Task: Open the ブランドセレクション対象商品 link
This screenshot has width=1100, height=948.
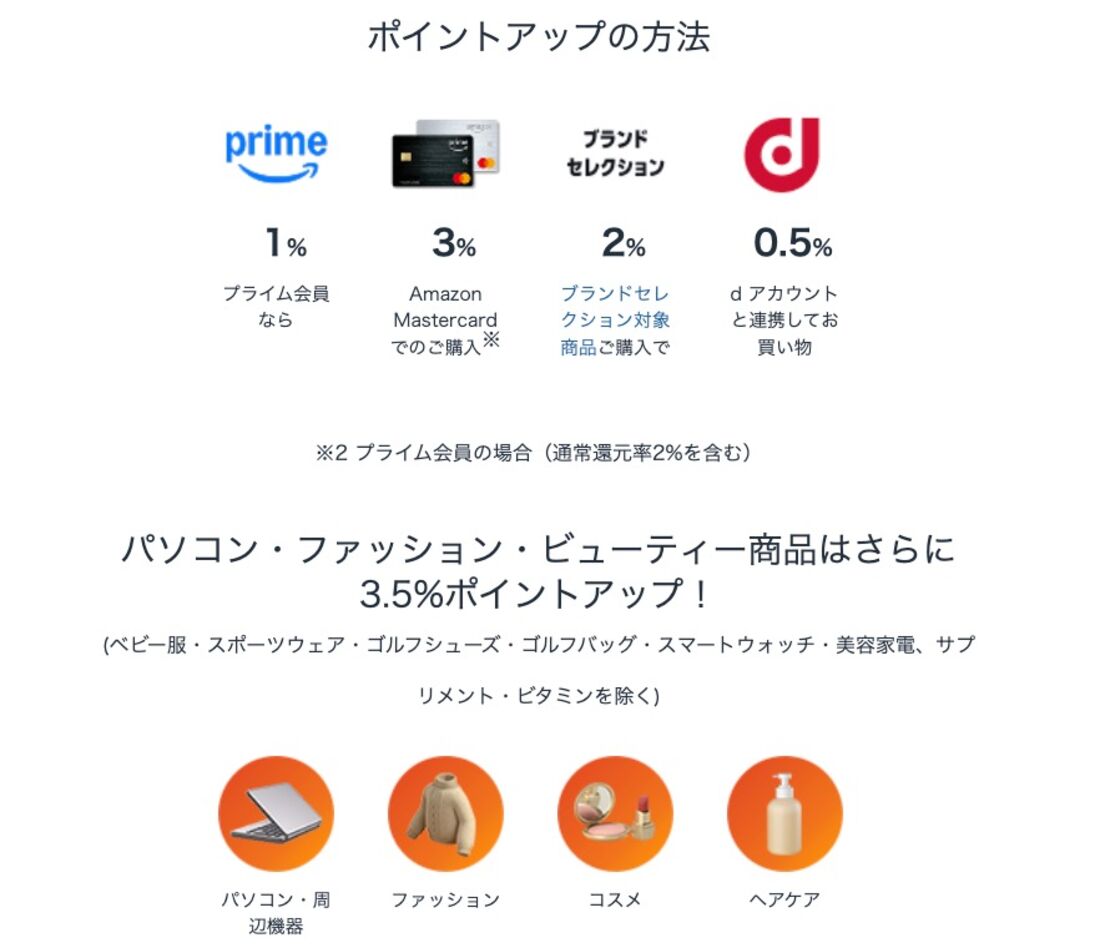Action: click(x=614, y=320)
